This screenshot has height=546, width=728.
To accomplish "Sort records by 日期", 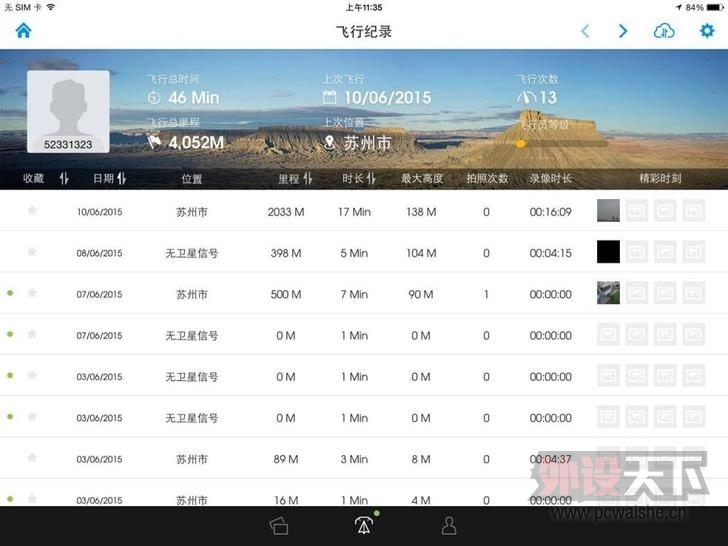I will pyautogui.click(x=122, y=178).
